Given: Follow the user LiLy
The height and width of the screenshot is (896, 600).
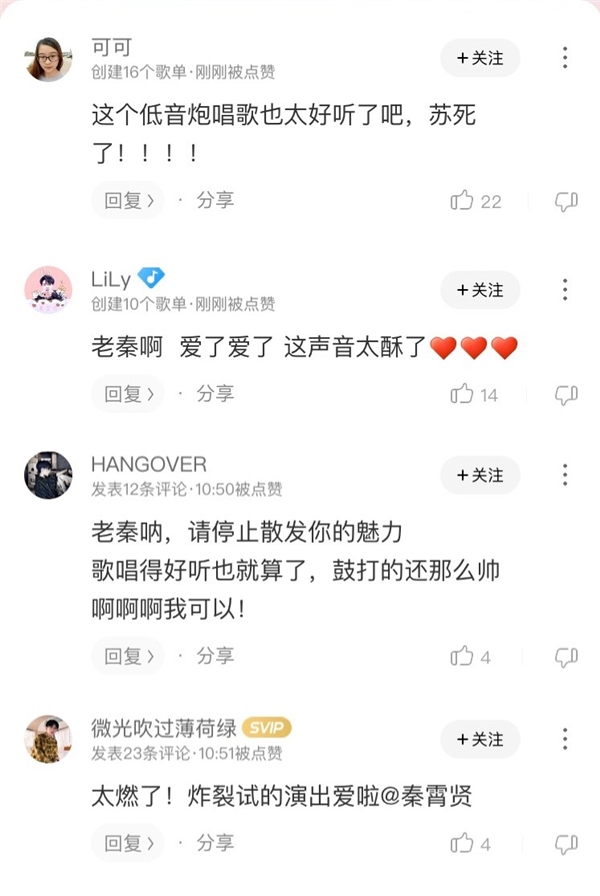Looking at the screenshot, I should tap(480, 290).
